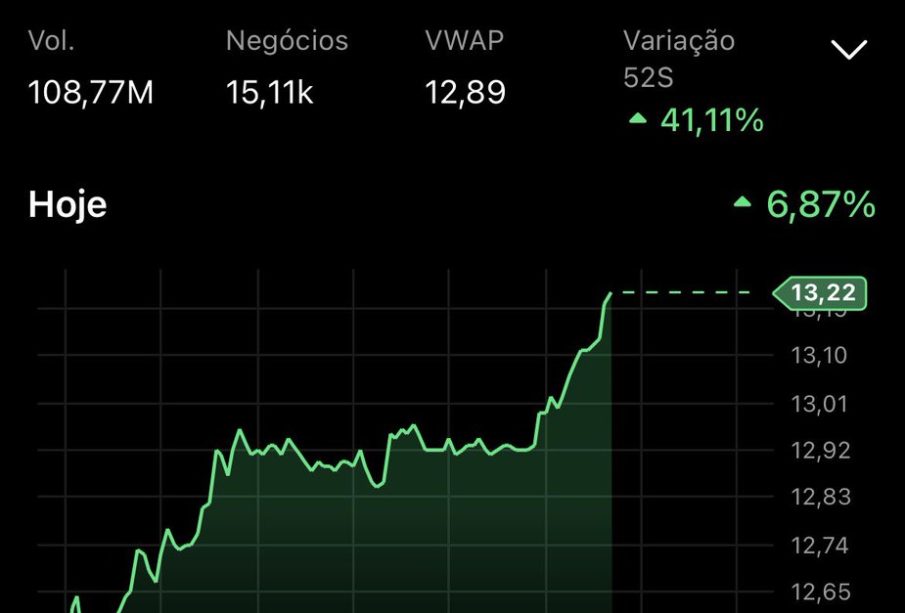
Task: Expand the stock stats chevron
Action: coord(849,50)
